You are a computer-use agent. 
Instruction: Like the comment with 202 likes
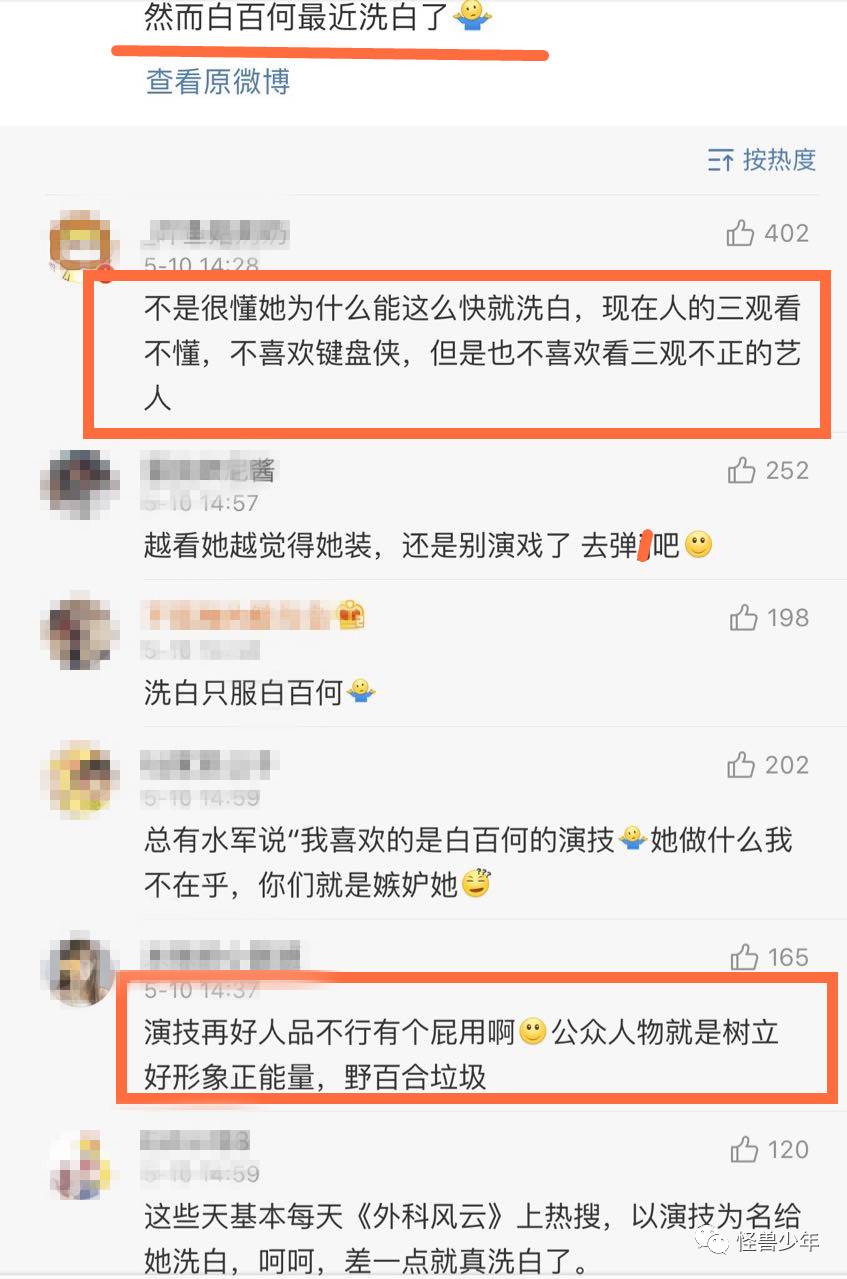coord(741,766)
